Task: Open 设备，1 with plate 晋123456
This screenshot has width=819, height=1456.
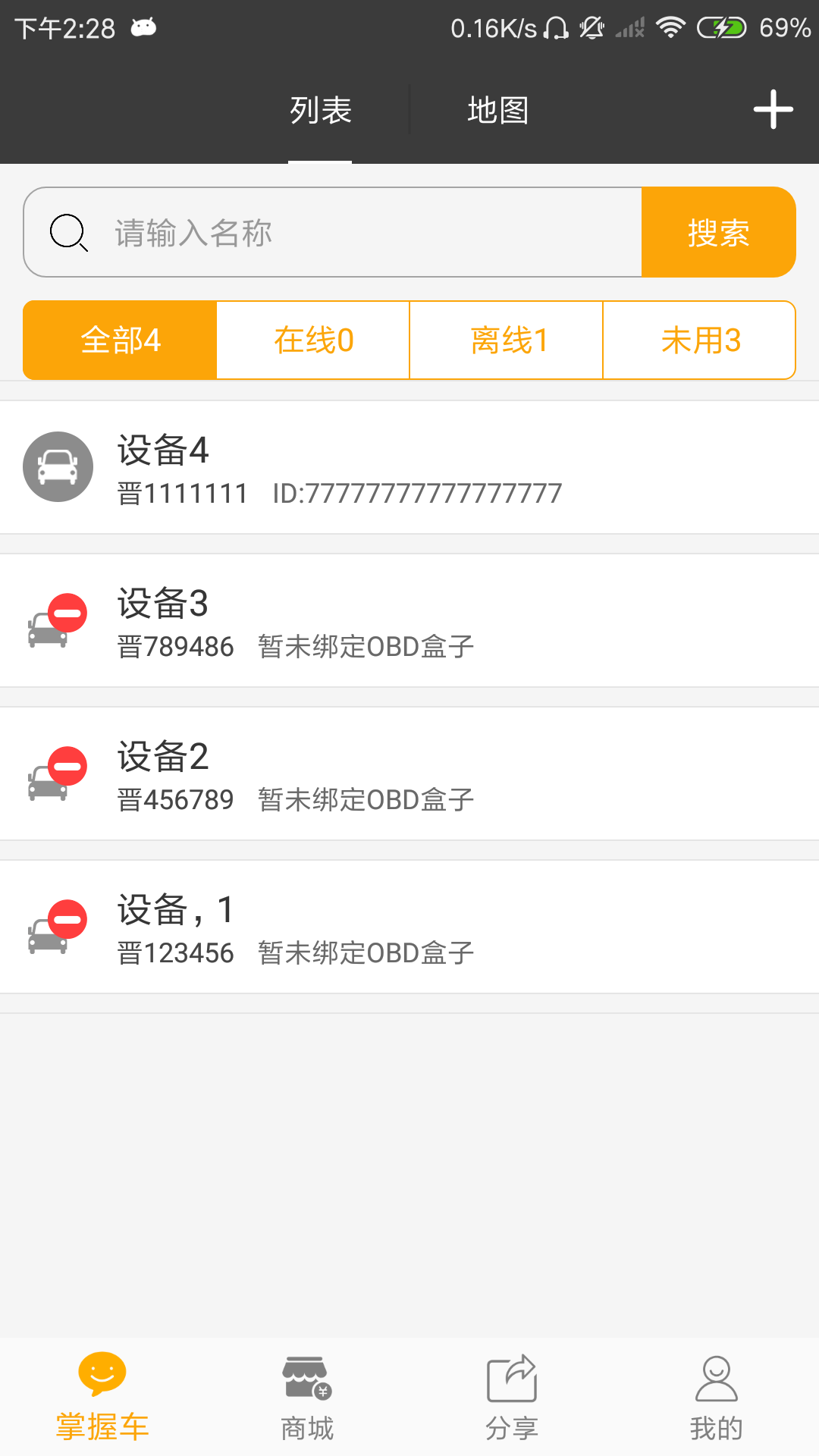Action: 409,927
